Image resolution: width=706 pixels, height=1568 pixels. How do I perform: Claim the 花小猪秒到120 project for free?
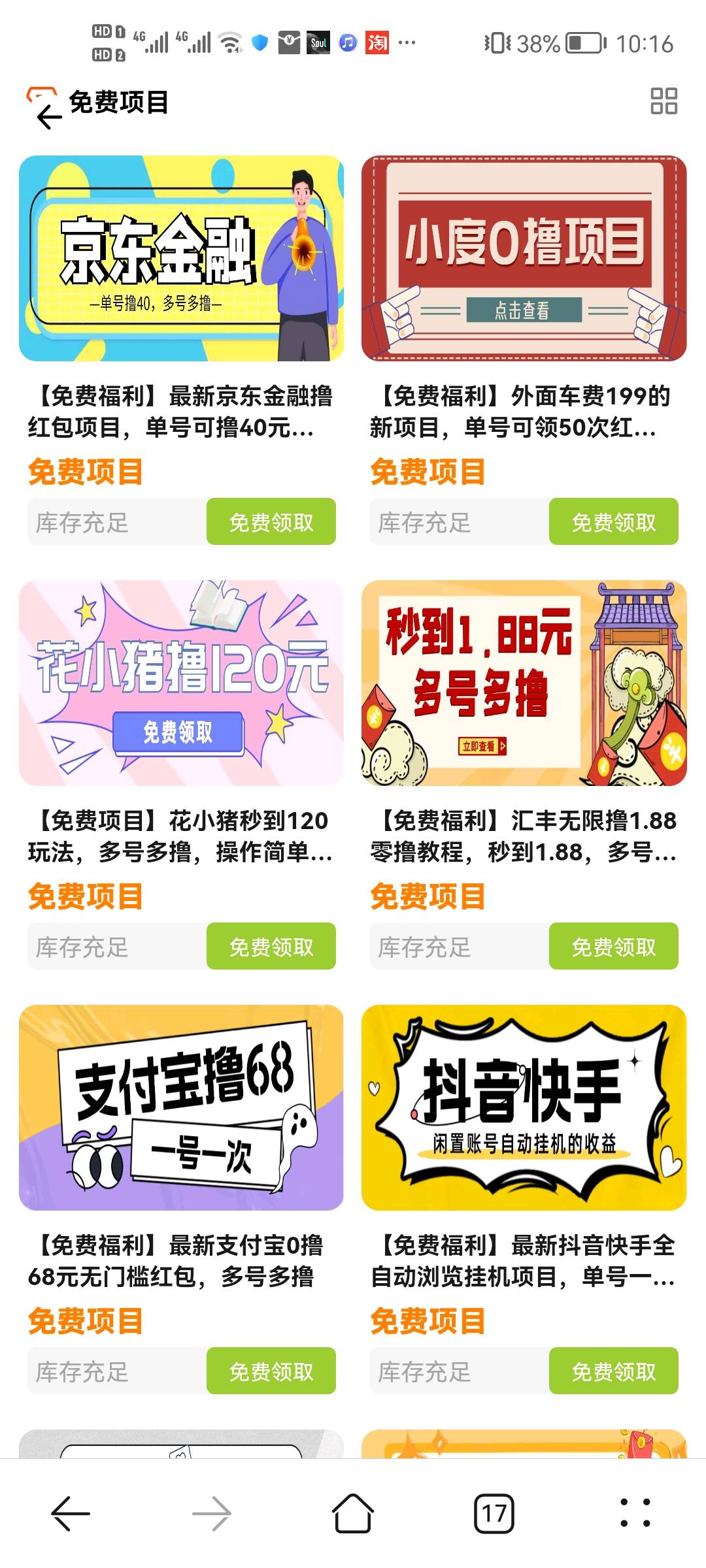[x=271, y=947]
